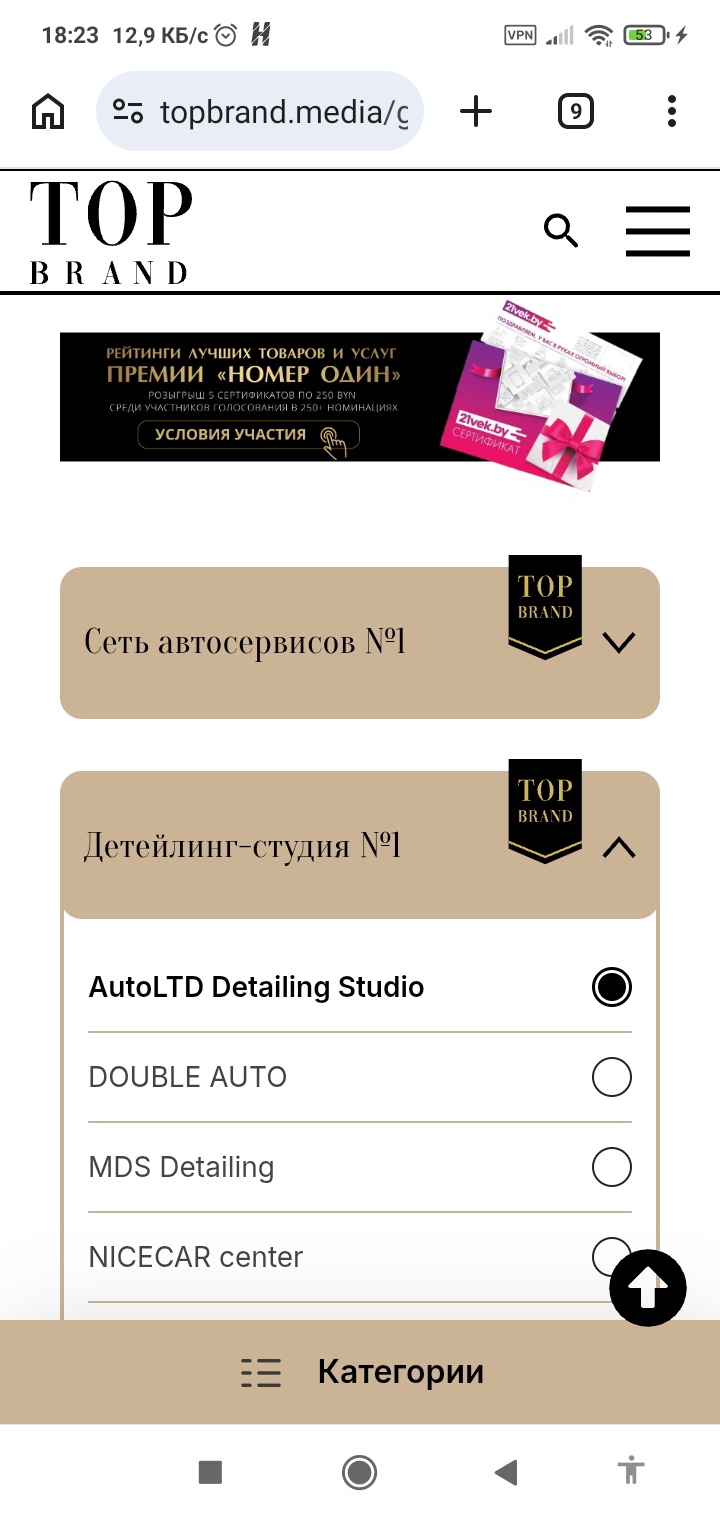The image size is (720, 1520).
Task: Open browser overflow menu
Action: coord(672,111)
